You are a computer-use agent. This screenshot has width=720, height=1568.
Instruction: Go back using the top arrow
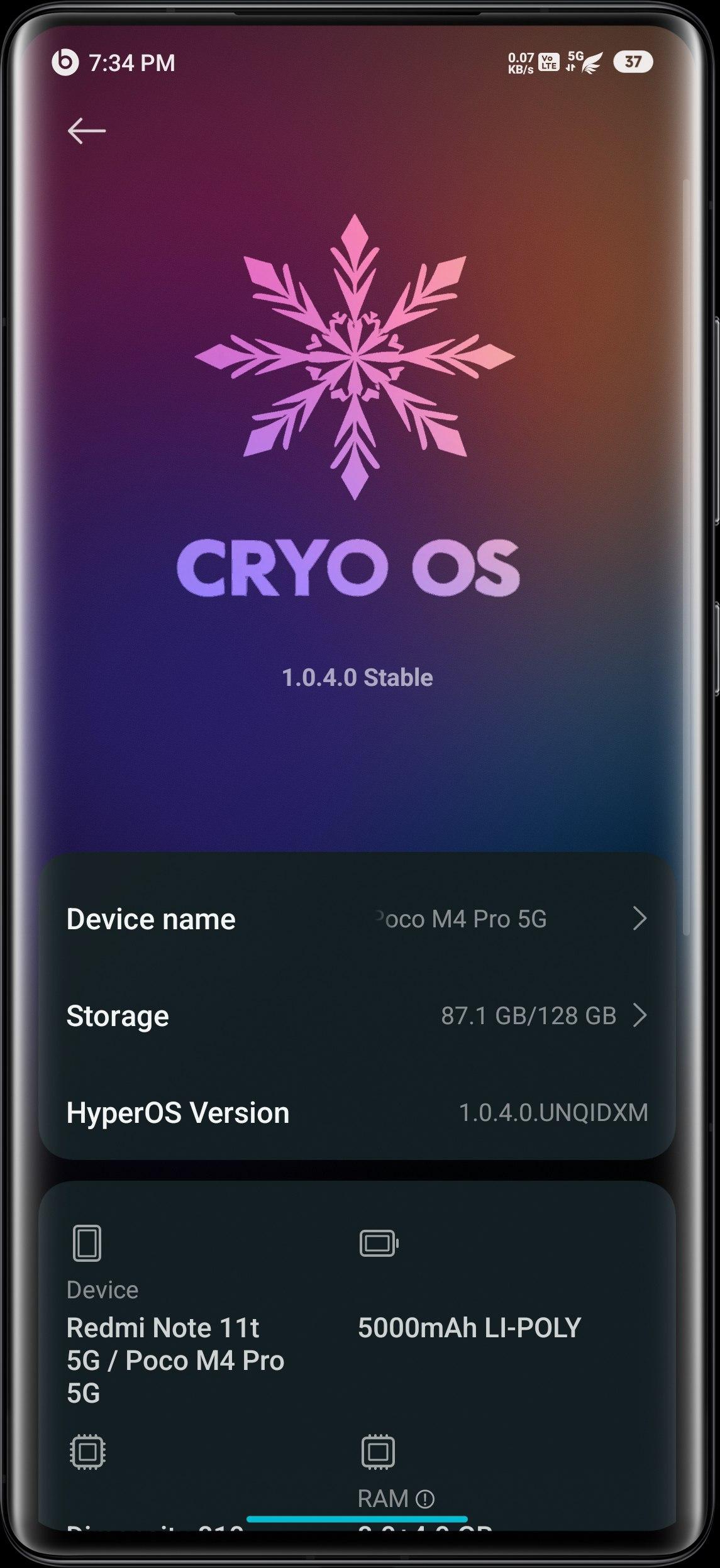click(86, 131)
